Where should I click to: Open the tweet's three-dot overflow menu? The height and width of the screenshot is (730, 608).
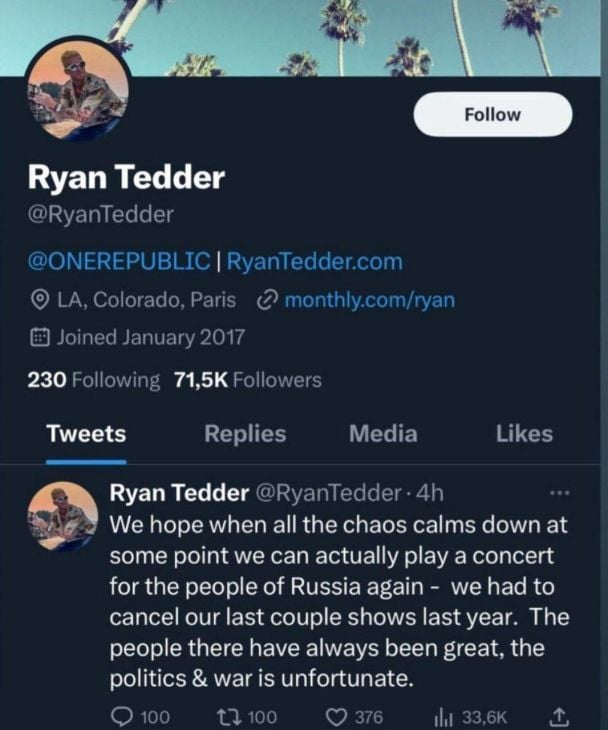pyautogui.click(x=560, y=492)
